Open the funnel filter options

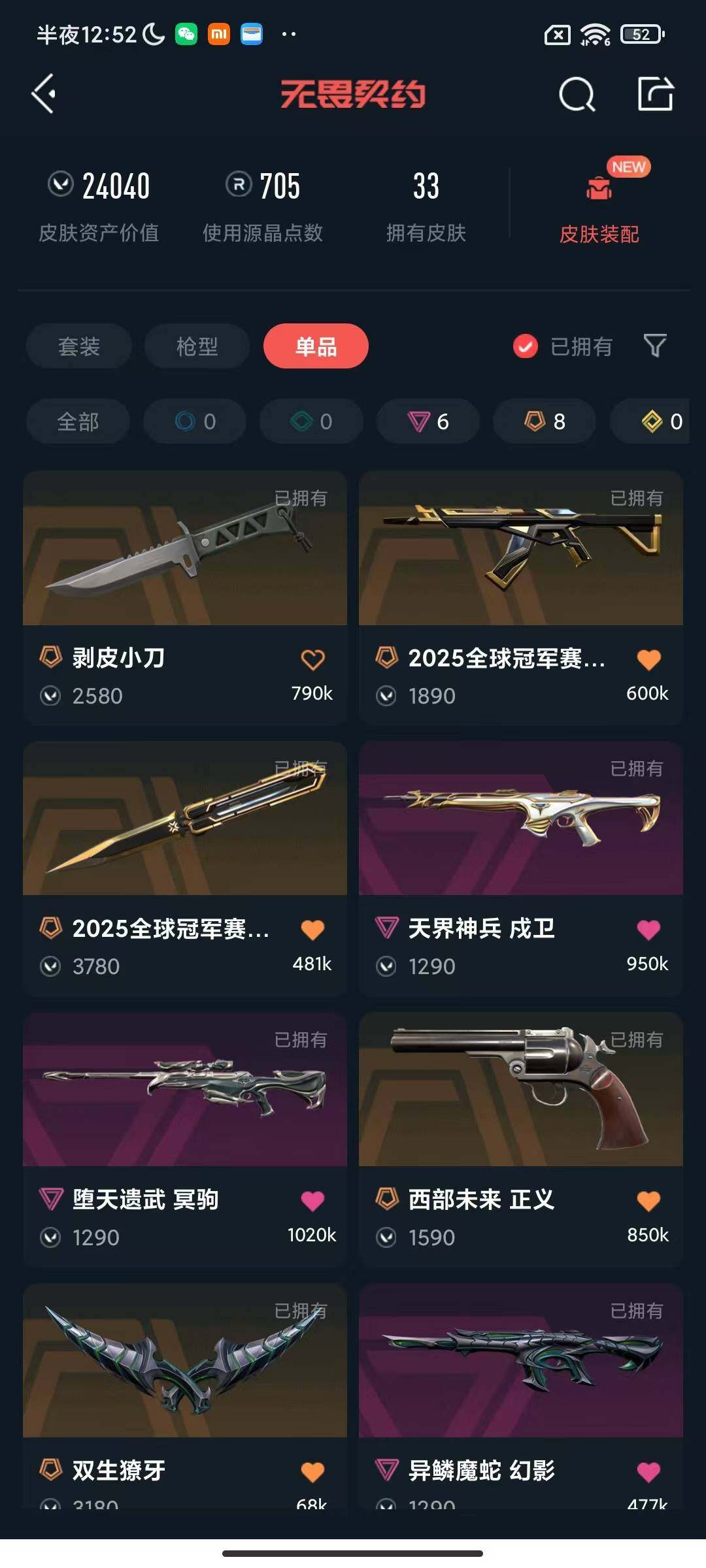(x=654, y=346)
